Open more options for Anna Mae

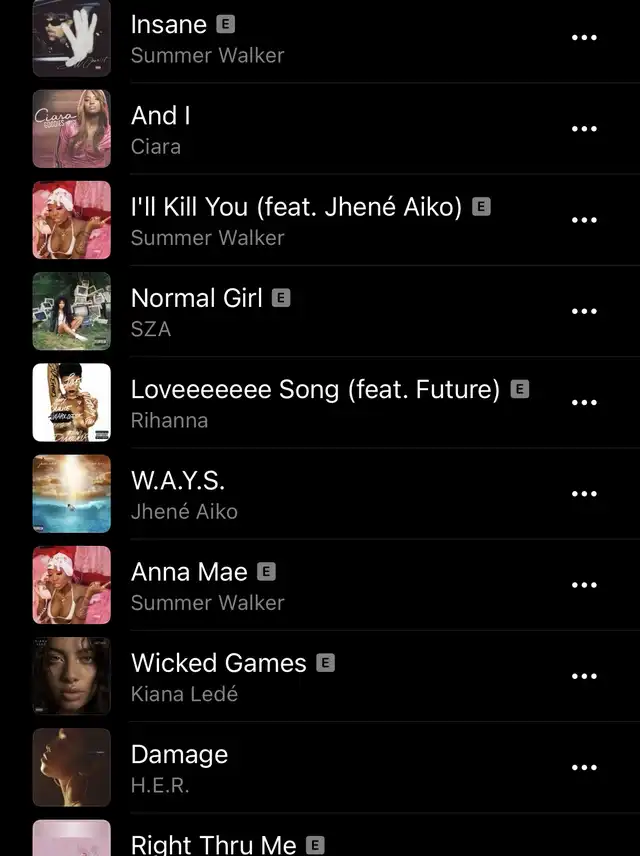pos(583,585)
